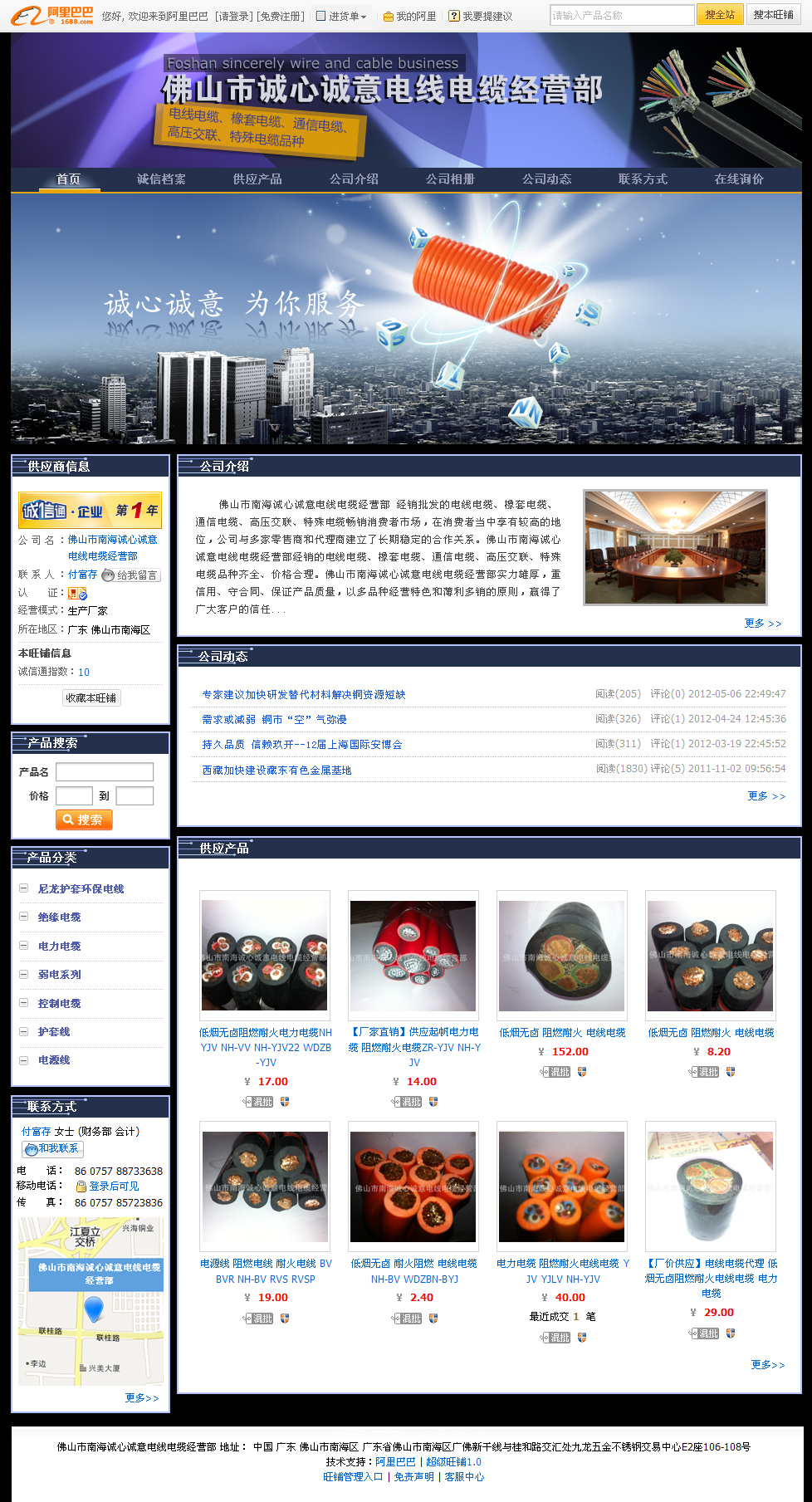Tap the 收藏本旺铺 button

pos(91,697)
